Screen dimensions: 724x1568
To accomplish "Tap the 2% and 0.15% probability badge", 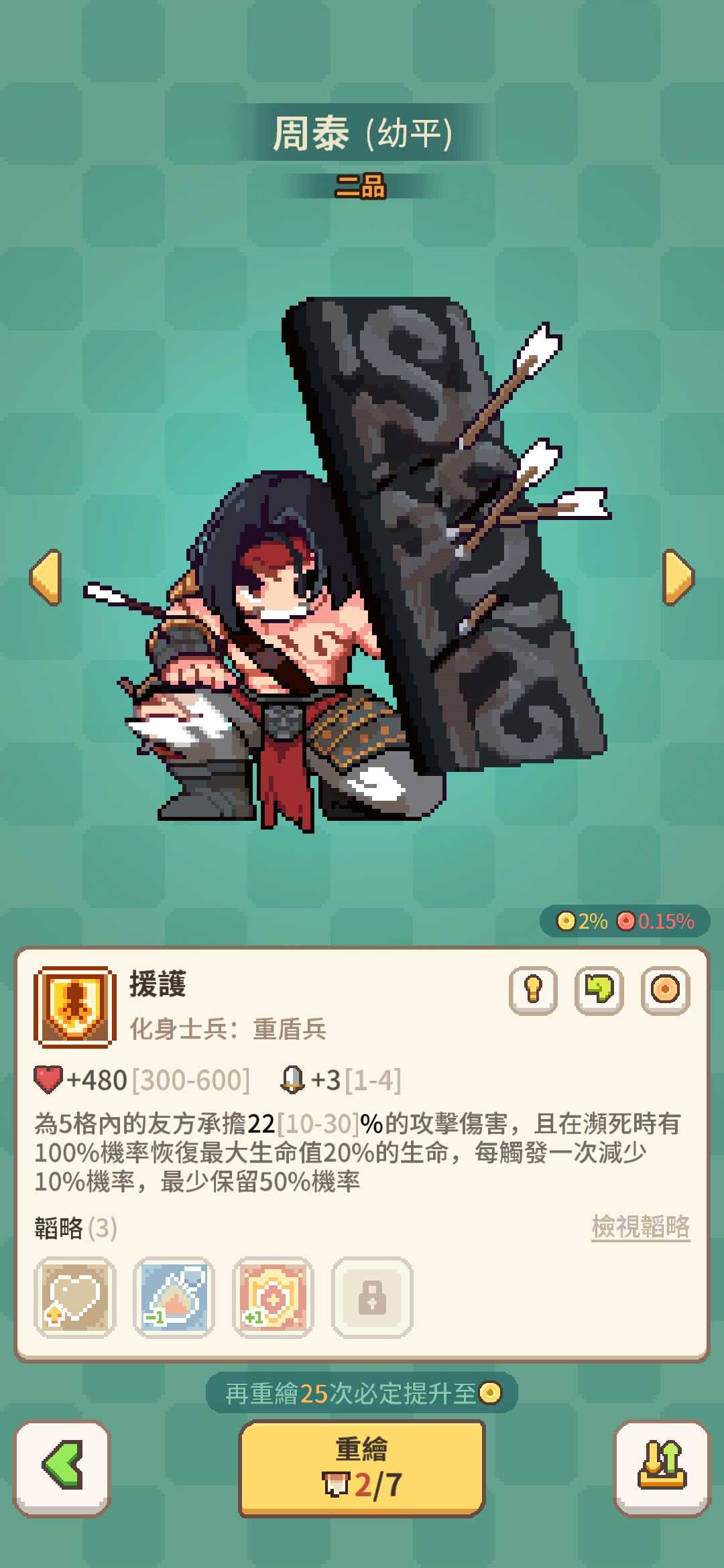I will [x=625, y=921].
